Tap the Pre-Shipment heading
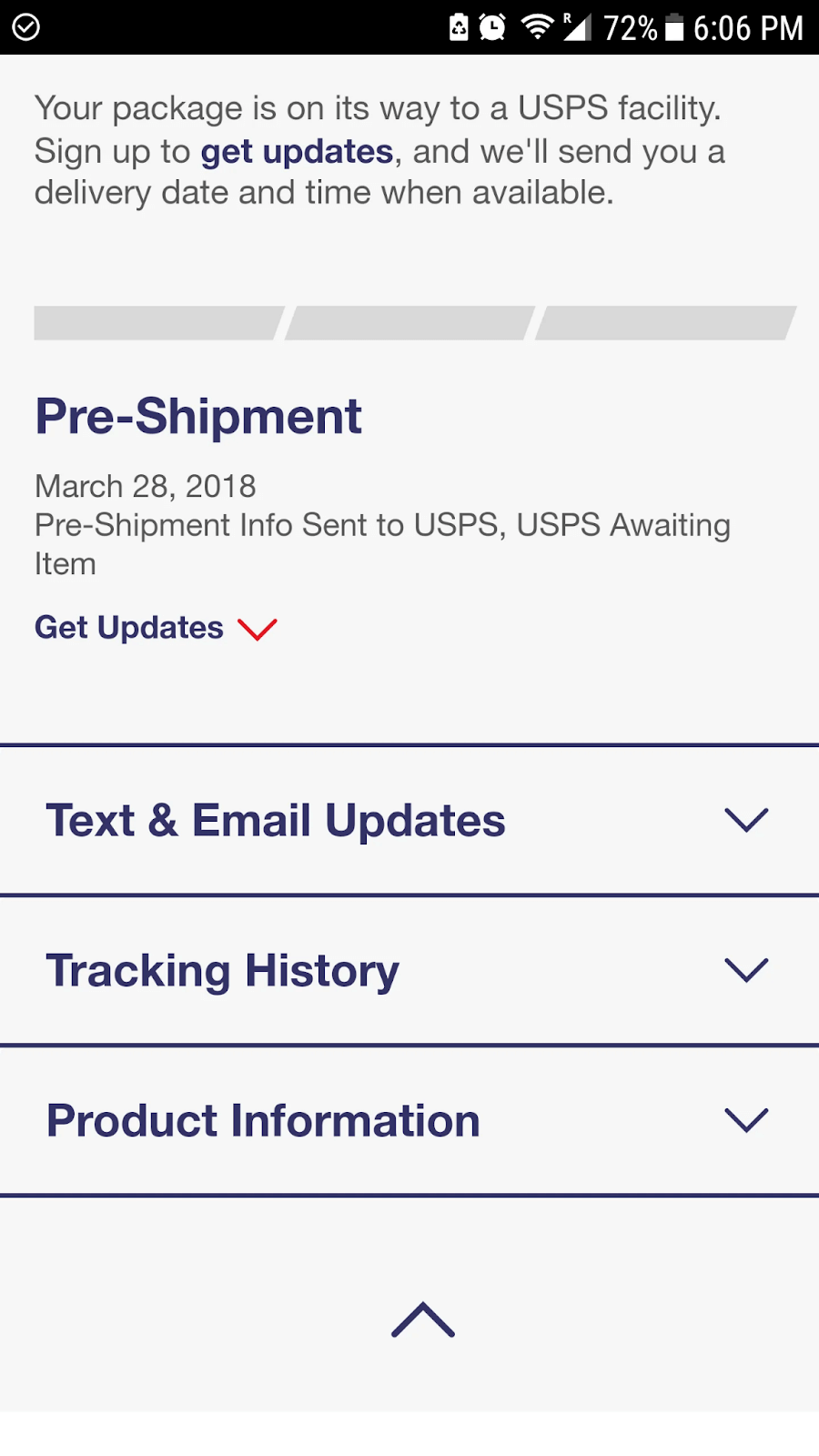The height and width of the screenshot is (1456, 819). click(x=197, y=415)
